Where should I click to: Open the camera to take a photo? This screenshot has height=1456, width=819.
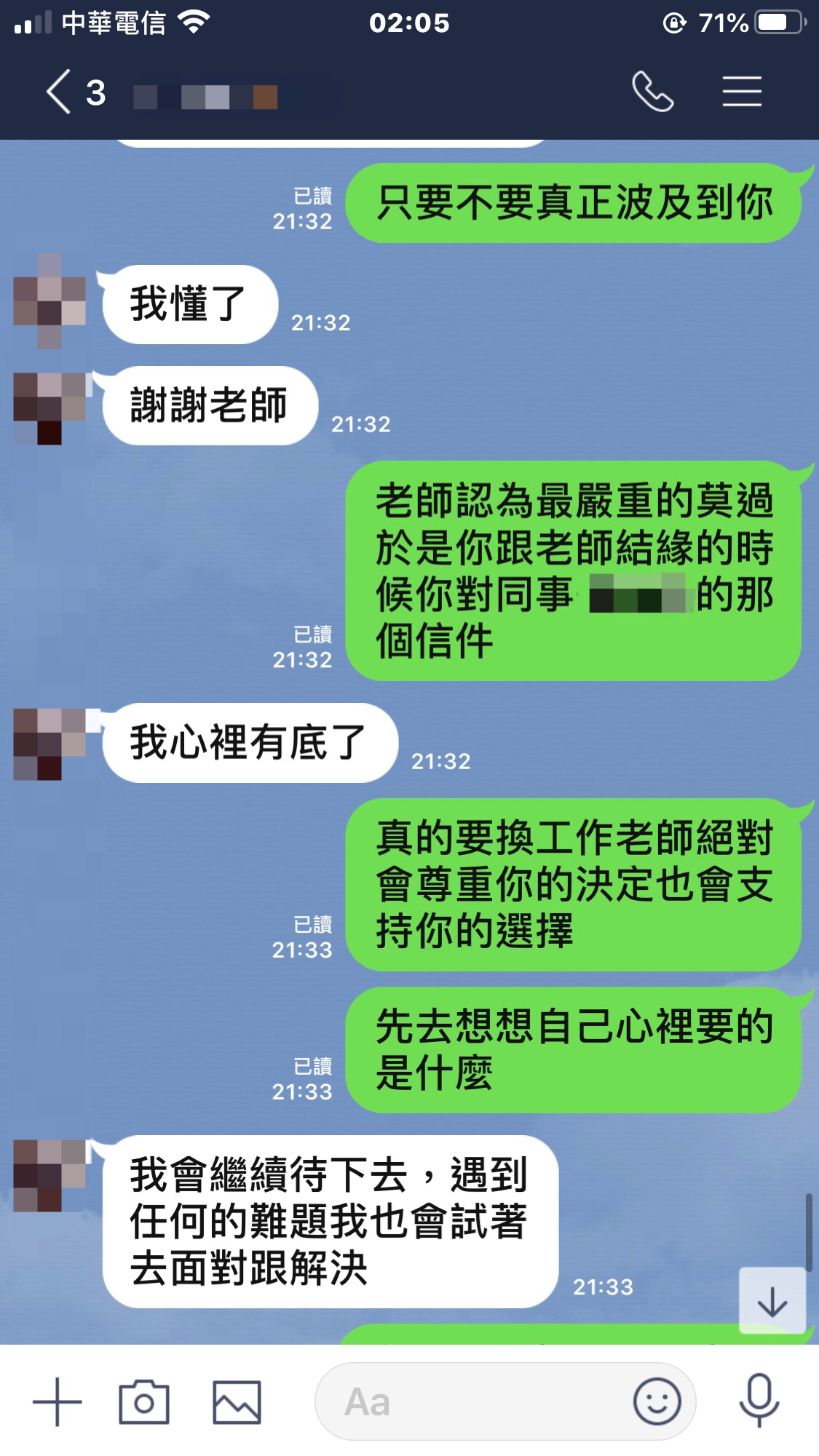tap(144, 1401)
